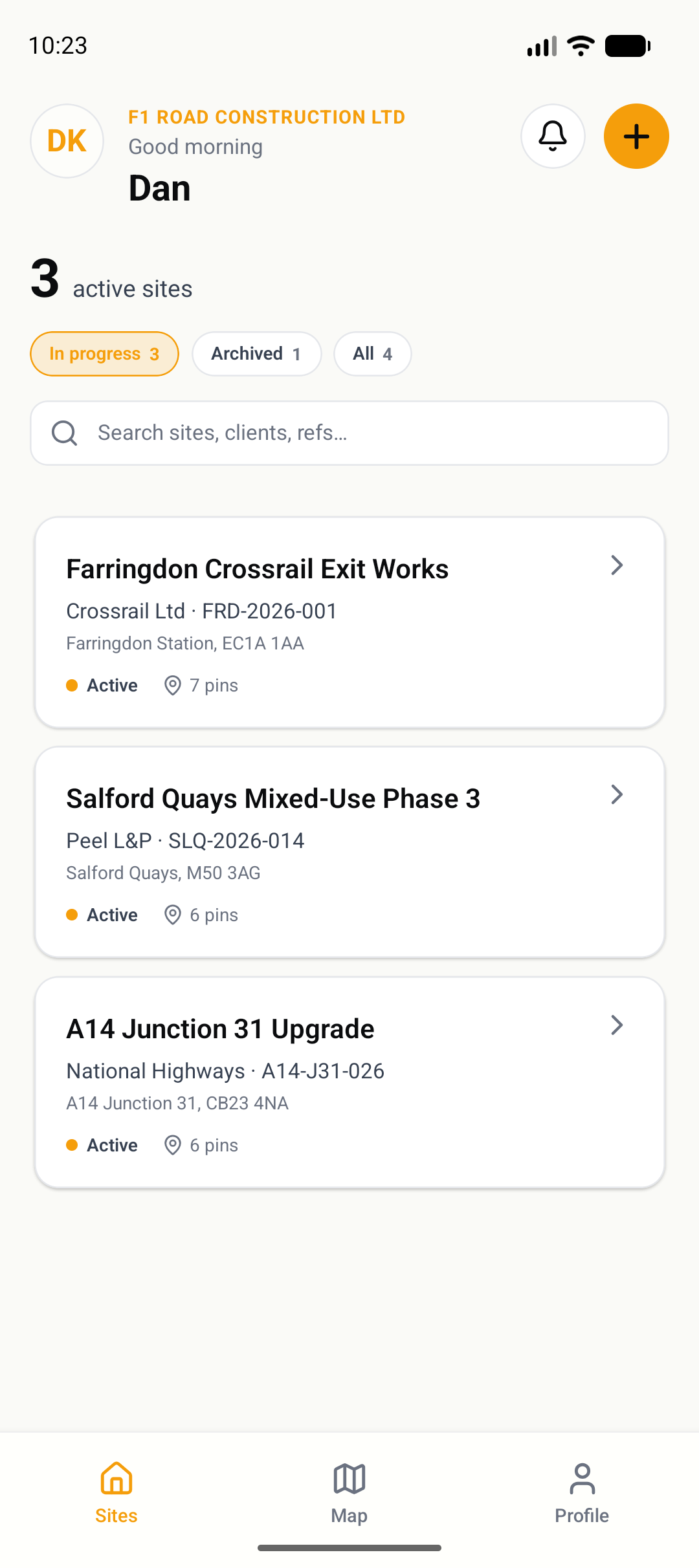
Task: Enable the All sites filter
Action: pos(372,353)
